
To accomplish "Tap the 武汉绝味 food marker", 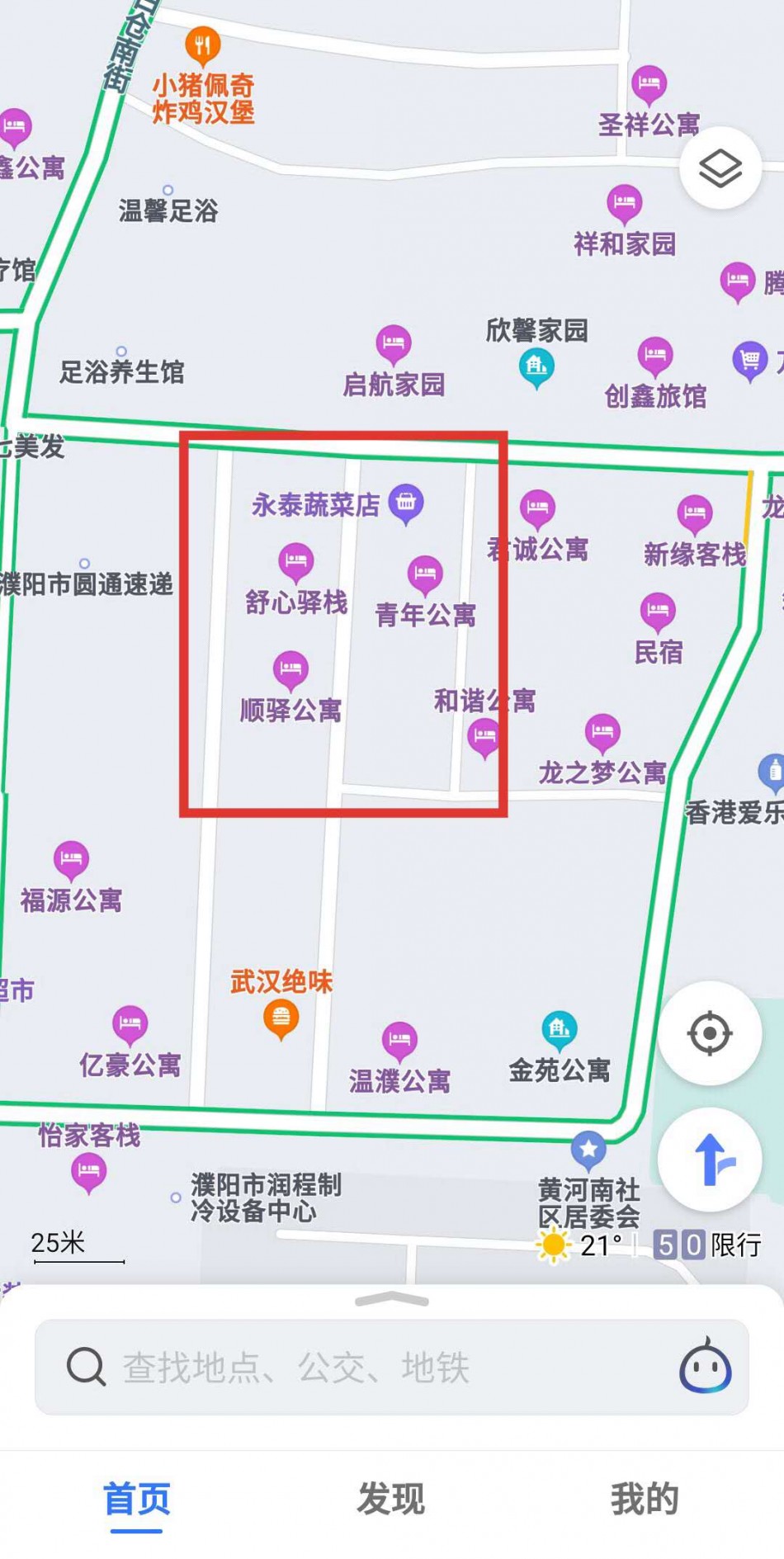I will tap(281, 1018).
